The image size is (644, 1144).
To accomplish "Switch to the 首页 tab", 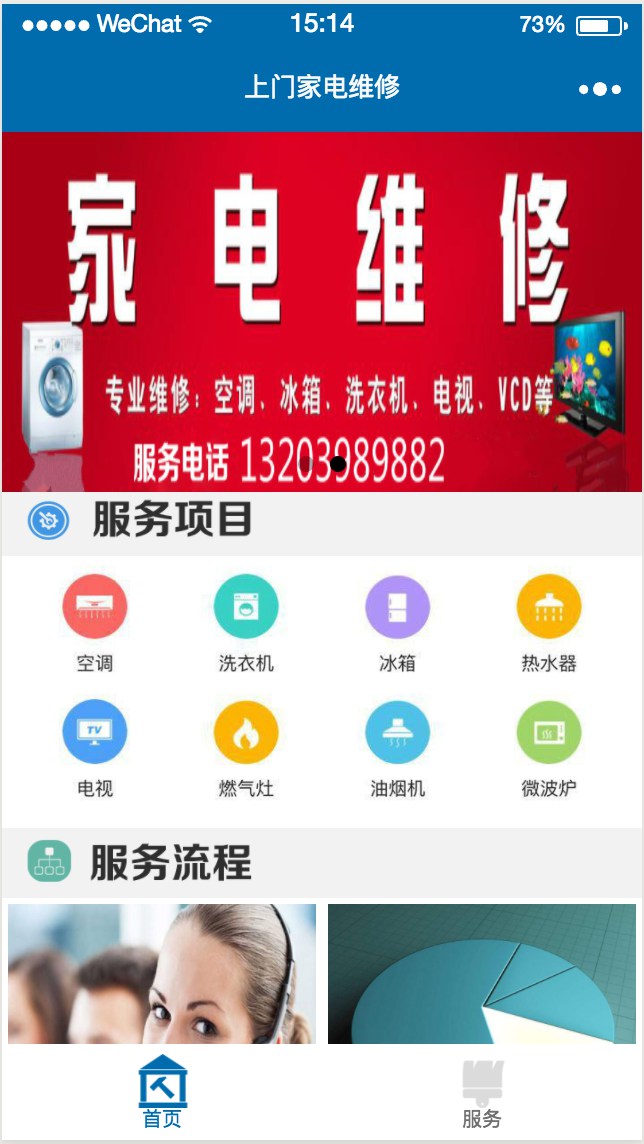I will (162, 1093).
